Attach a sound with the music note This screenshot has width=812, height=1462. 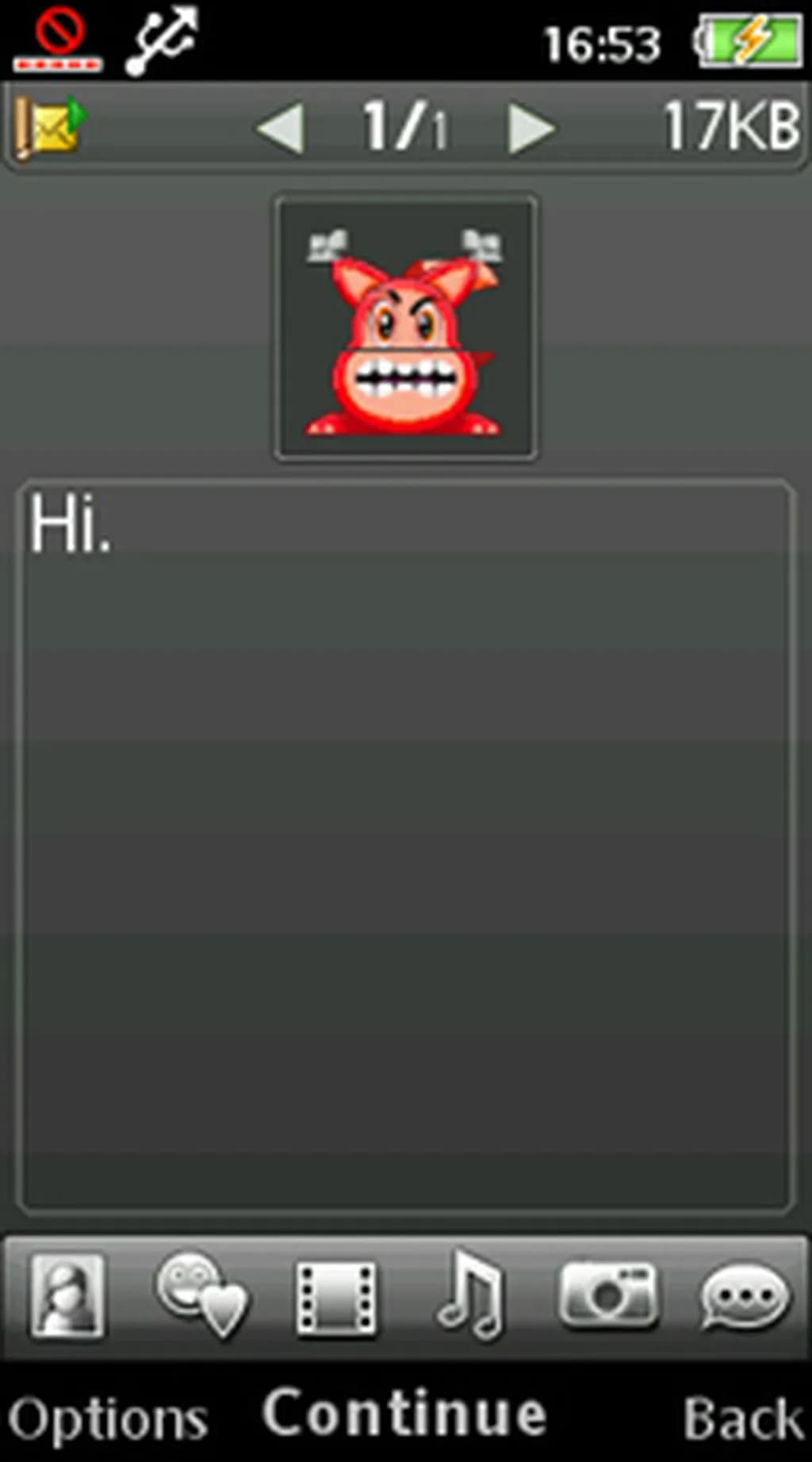coord(470,1295)
